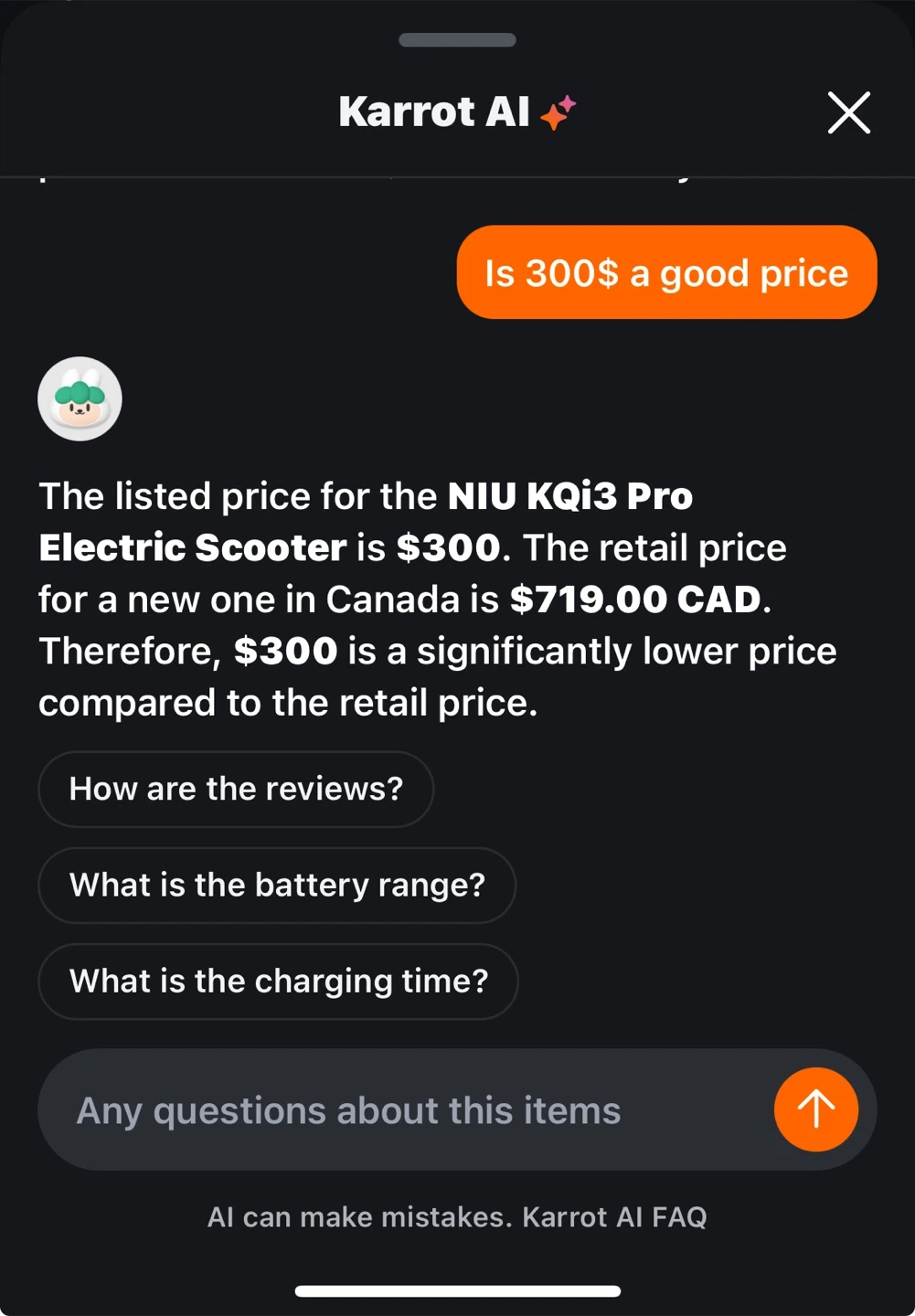Select the "How are the reviews?" suggestion
The width and height of the screenshot is (915, 1316).
pos(236,789)
